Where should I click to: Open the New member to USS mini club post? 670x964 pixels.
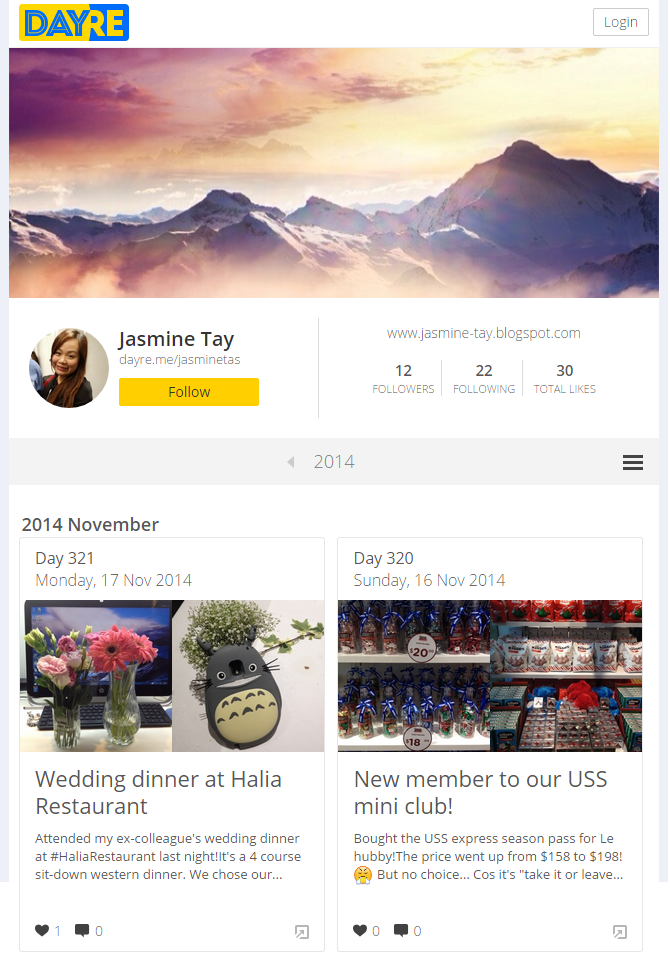[x=481, y=792]
